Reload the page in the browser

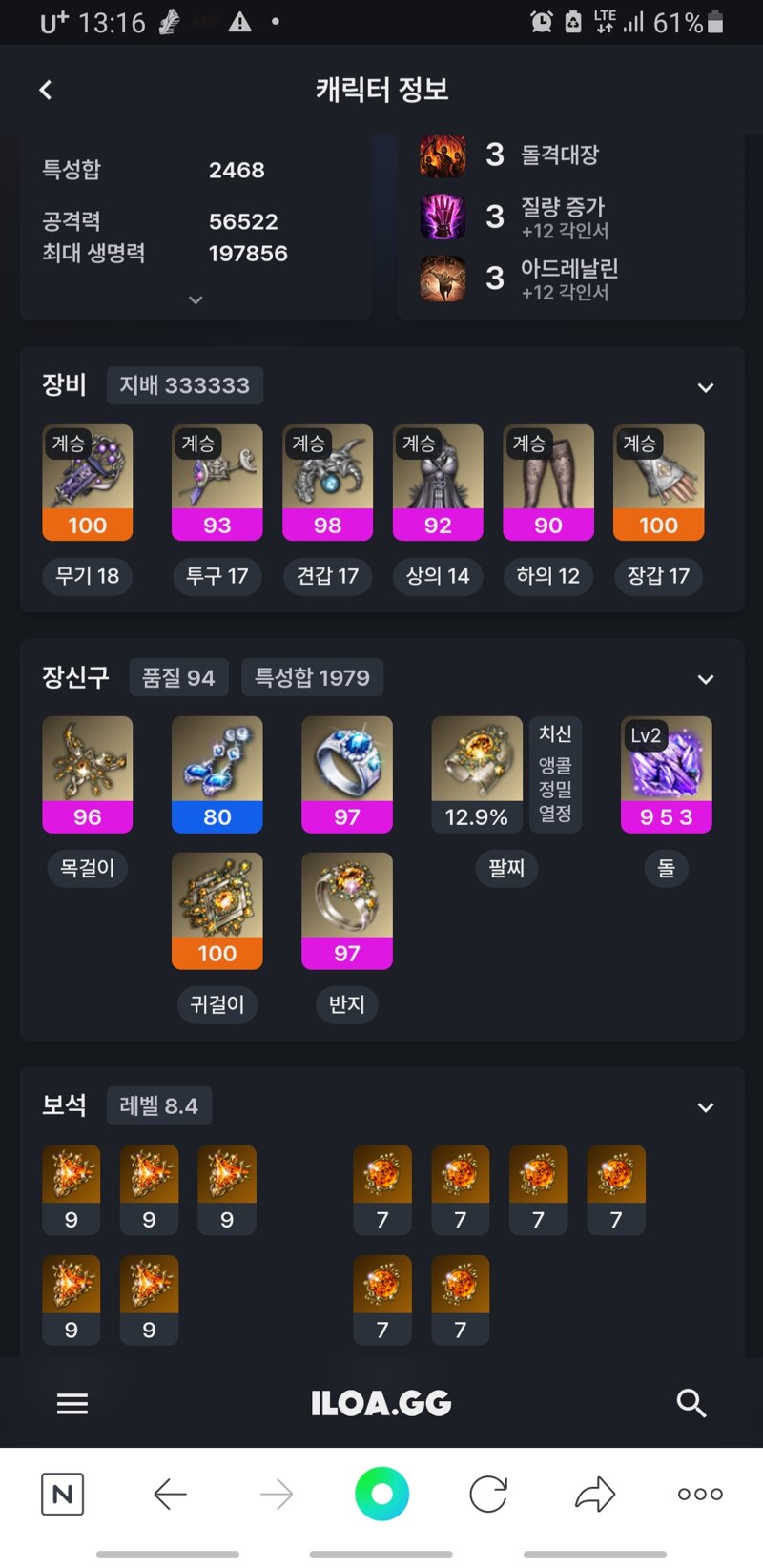(x=488, y=1494)
